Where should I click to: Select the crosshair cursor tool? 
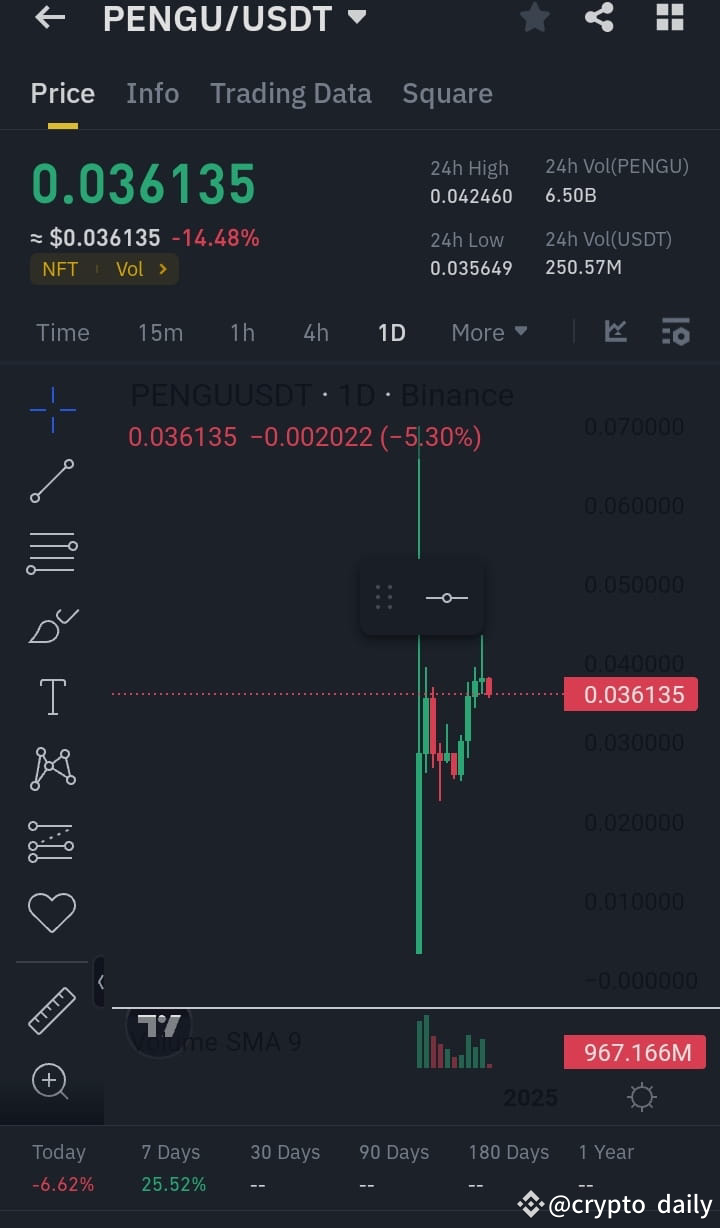tap(52, 409)
